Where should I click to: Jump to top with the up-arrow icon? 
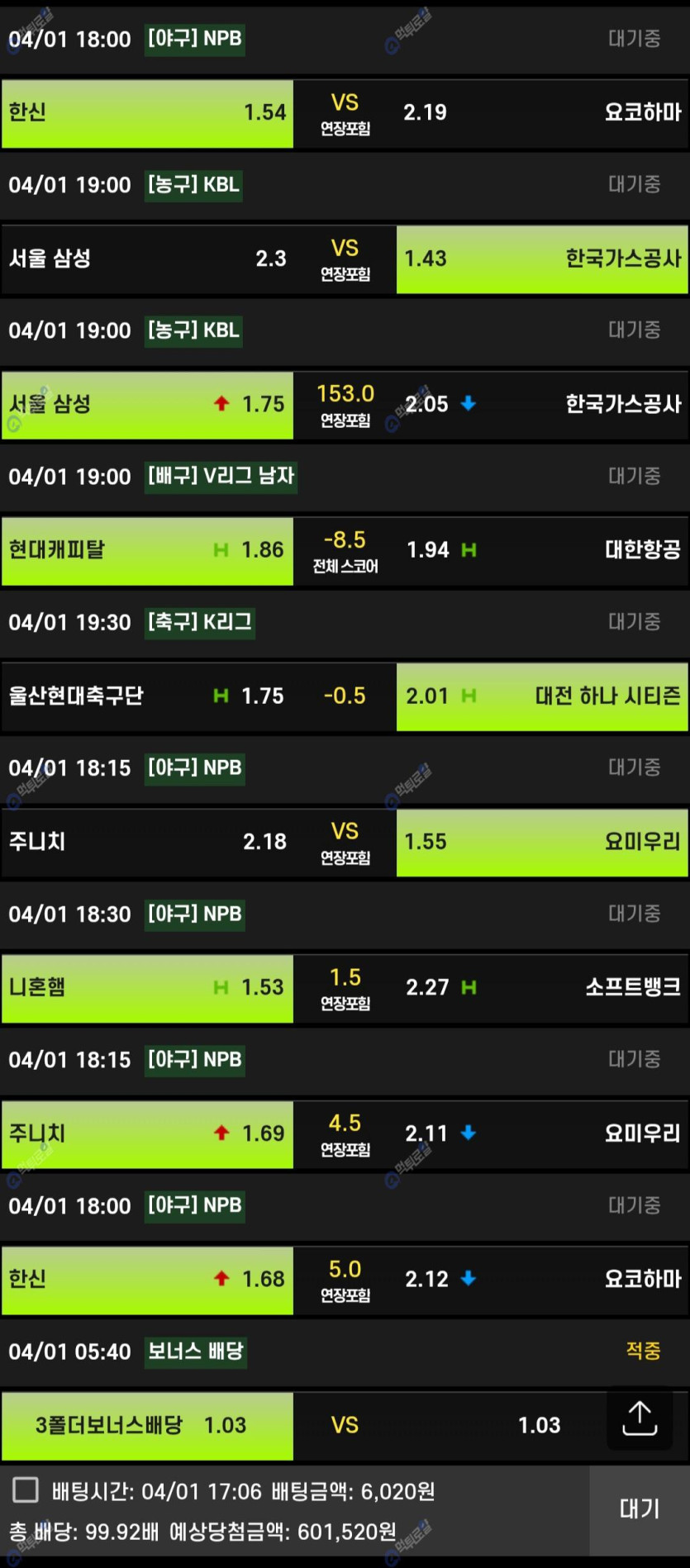pyautogui.click(x=639, y=1418)
